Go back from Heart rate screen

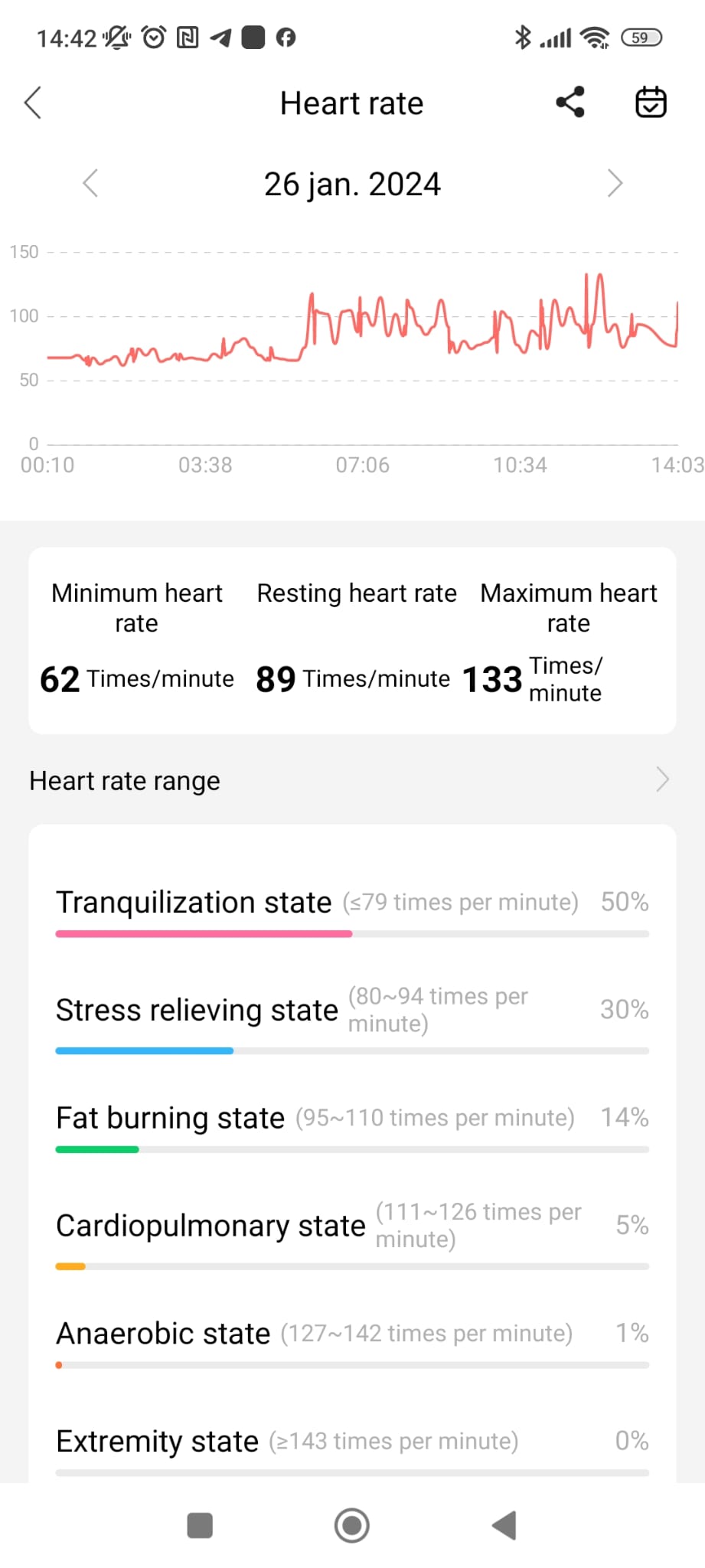[x=33, y=103]
